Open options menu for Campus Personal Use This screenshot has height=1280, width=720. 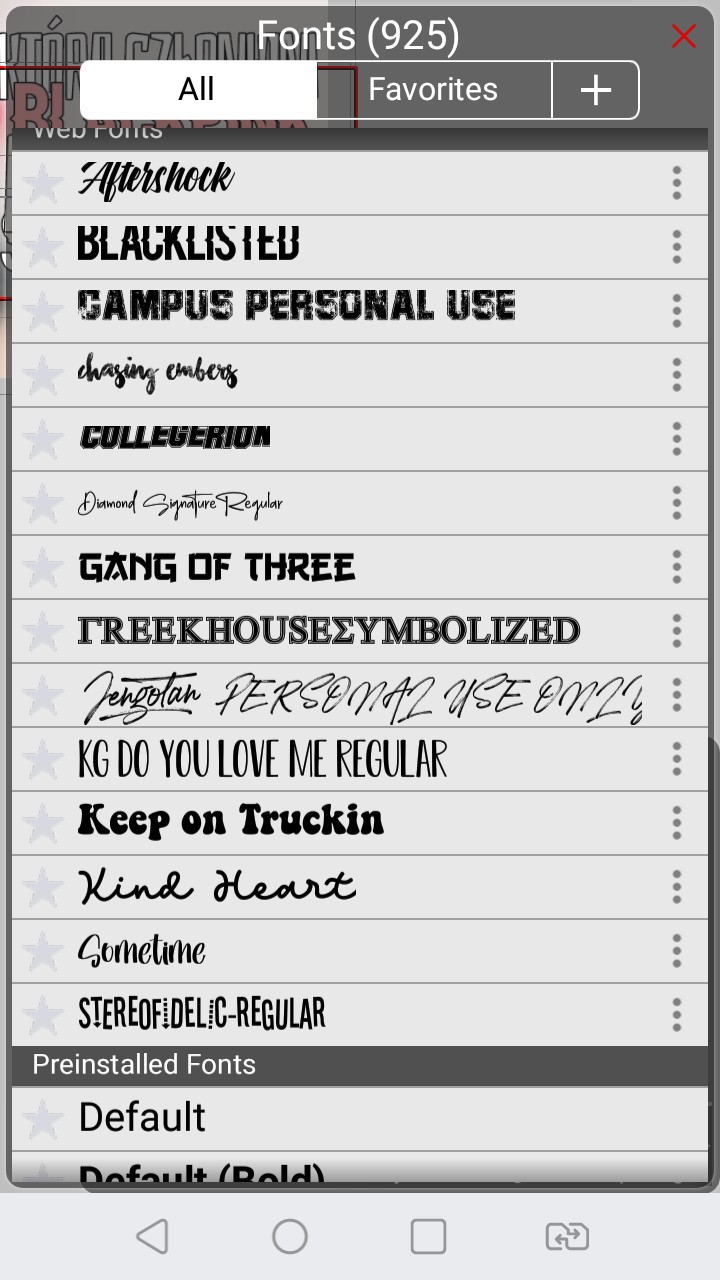677,311
